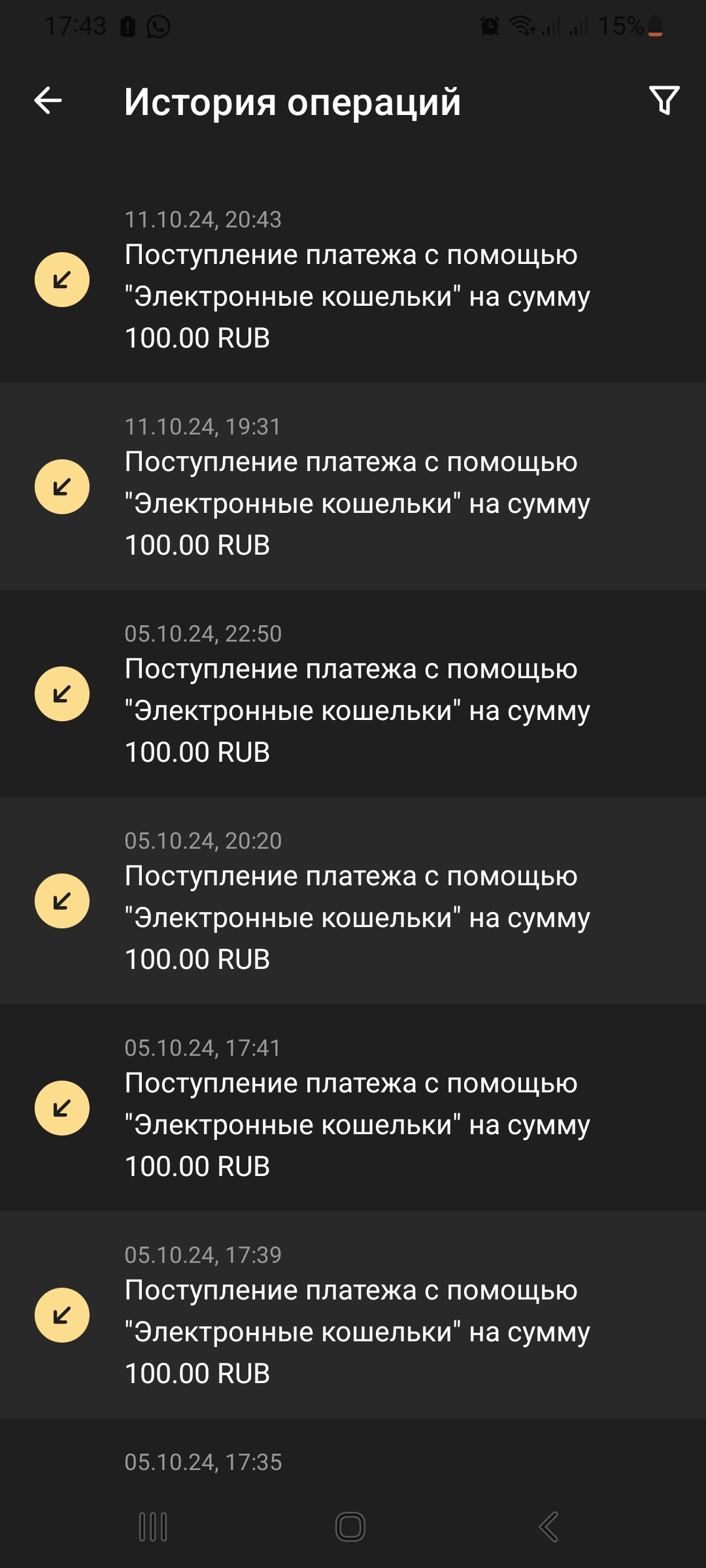Open recent apps from navigation bar
The width and height of the screenshot is (706, 1568).
(x=153, y=1527)
